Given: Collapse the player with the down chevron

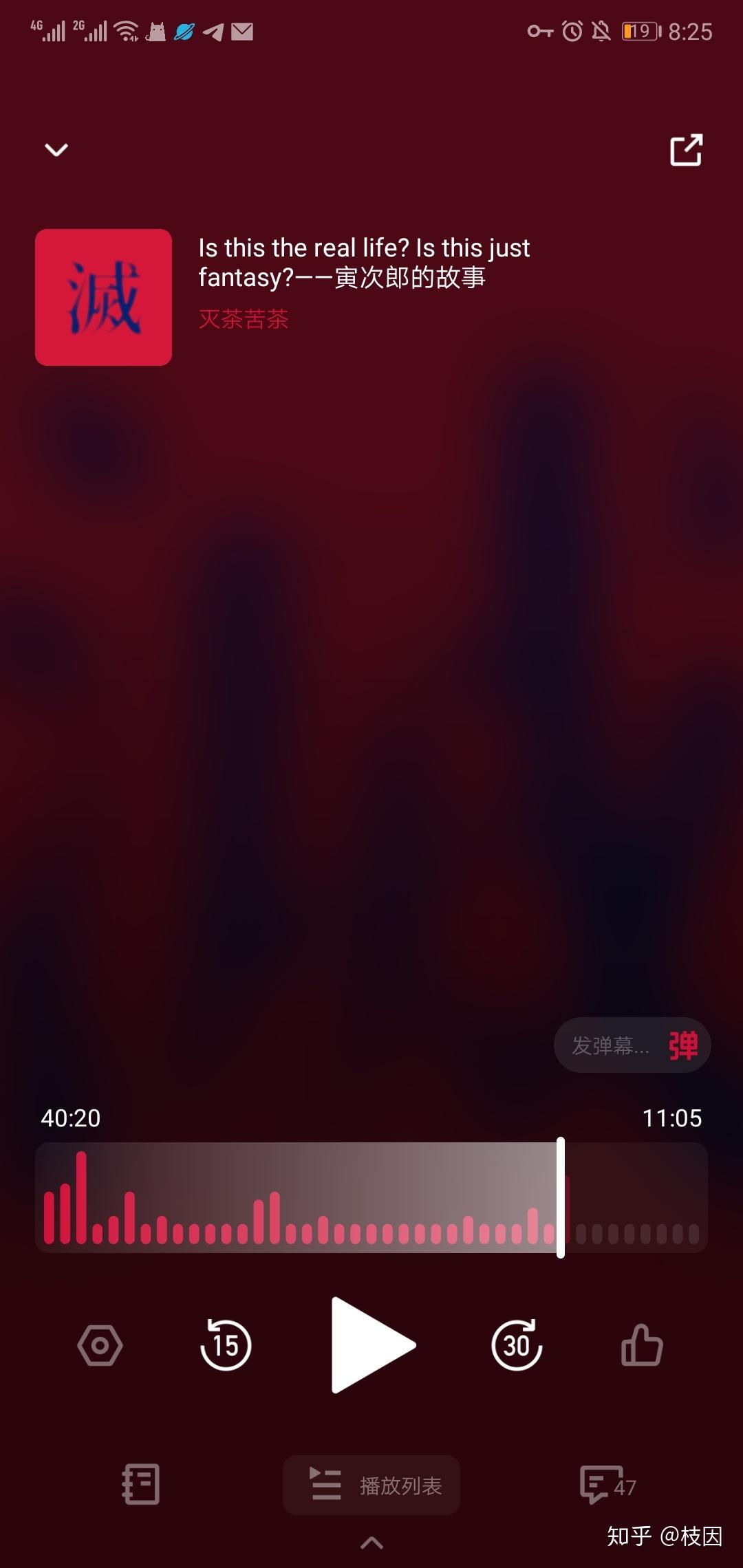Looking at the screenshot, I should pos(56,150).
